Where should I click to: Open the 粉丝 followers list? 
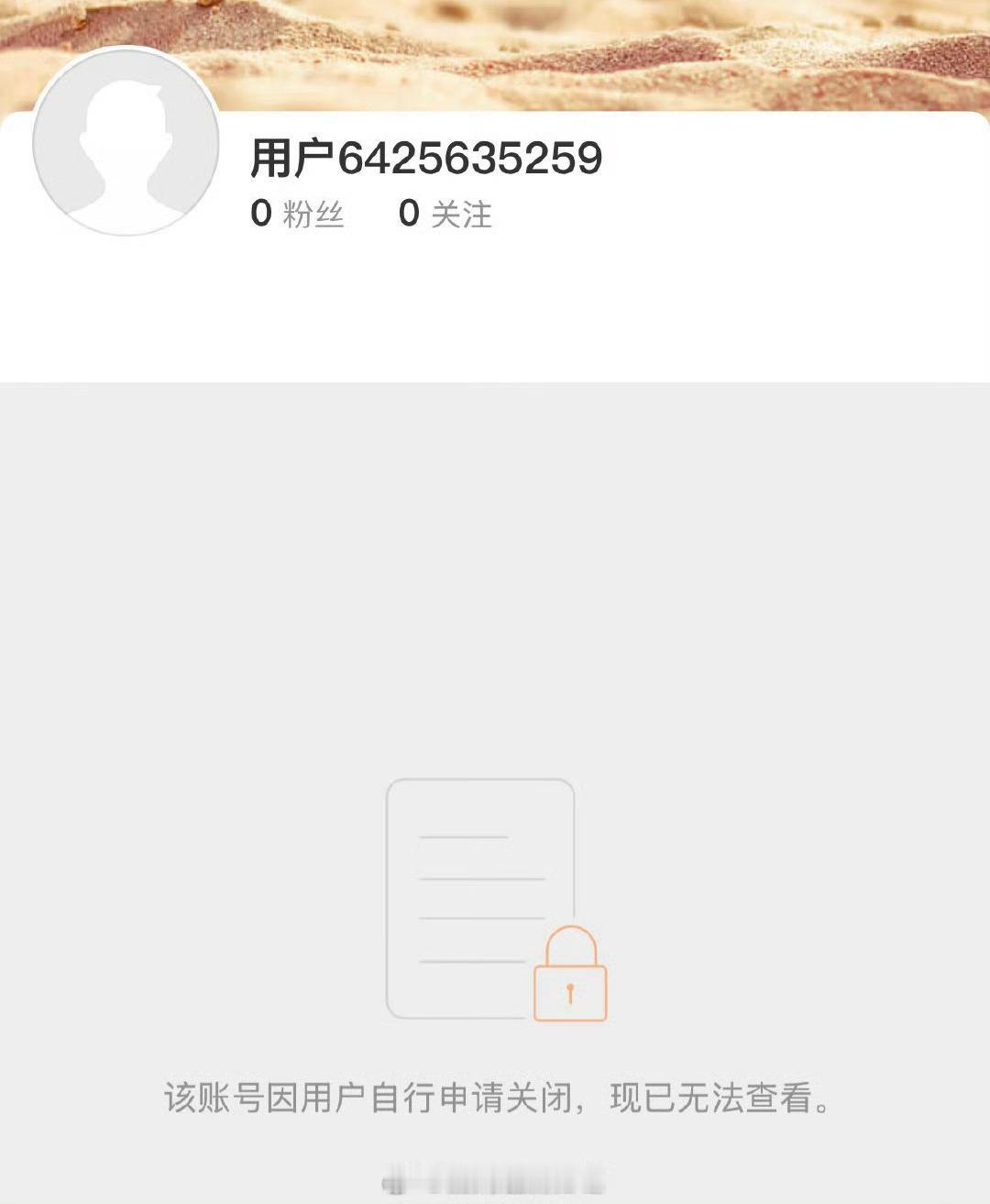pyautogui.click(x=315, y=215)
